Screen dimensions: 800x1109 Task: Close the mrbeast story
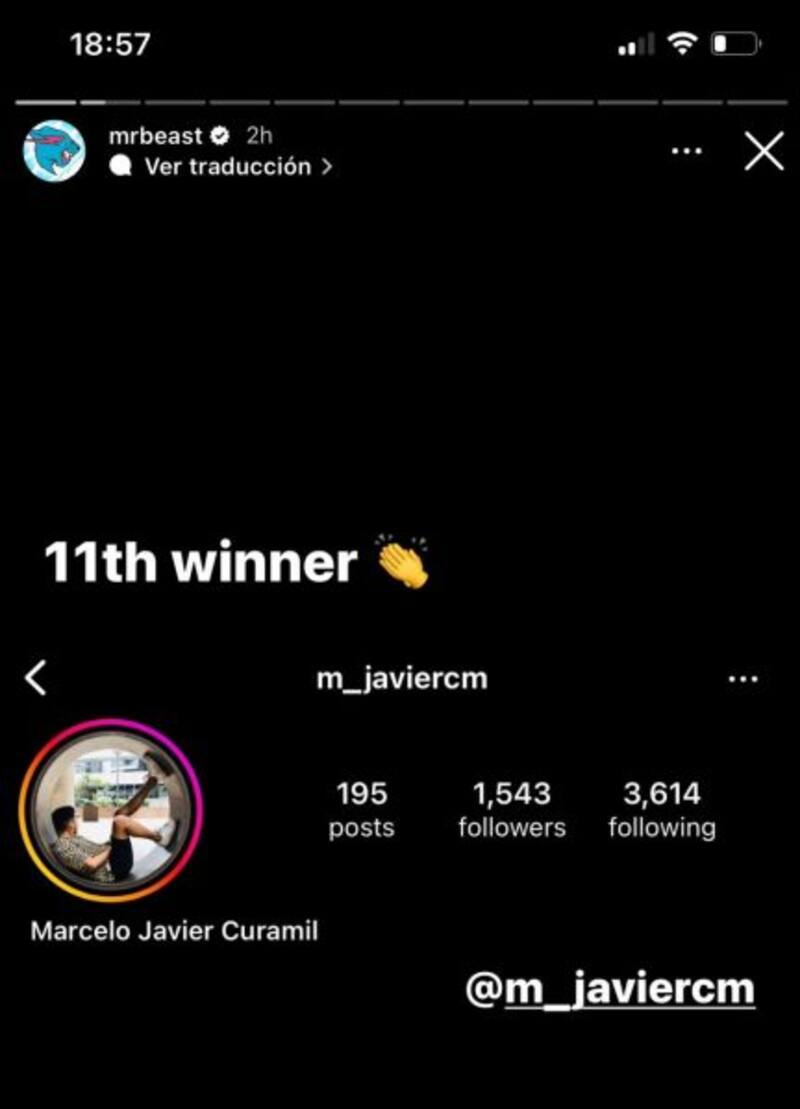pyautogui.click(x=764, y=151)
